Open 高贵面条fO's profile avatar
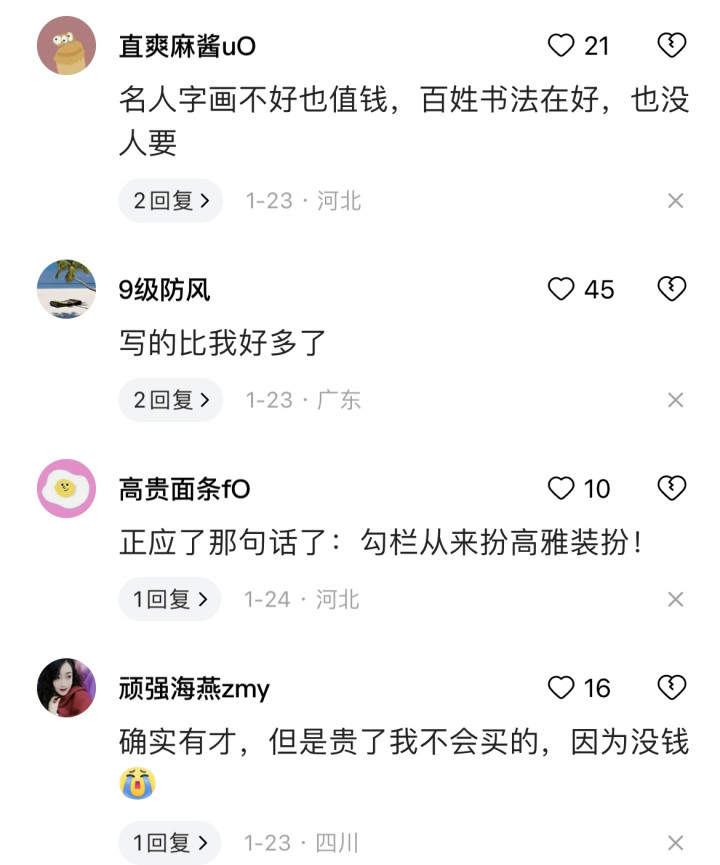The height and width of the screenshot is (865, 720). point(66,489)
